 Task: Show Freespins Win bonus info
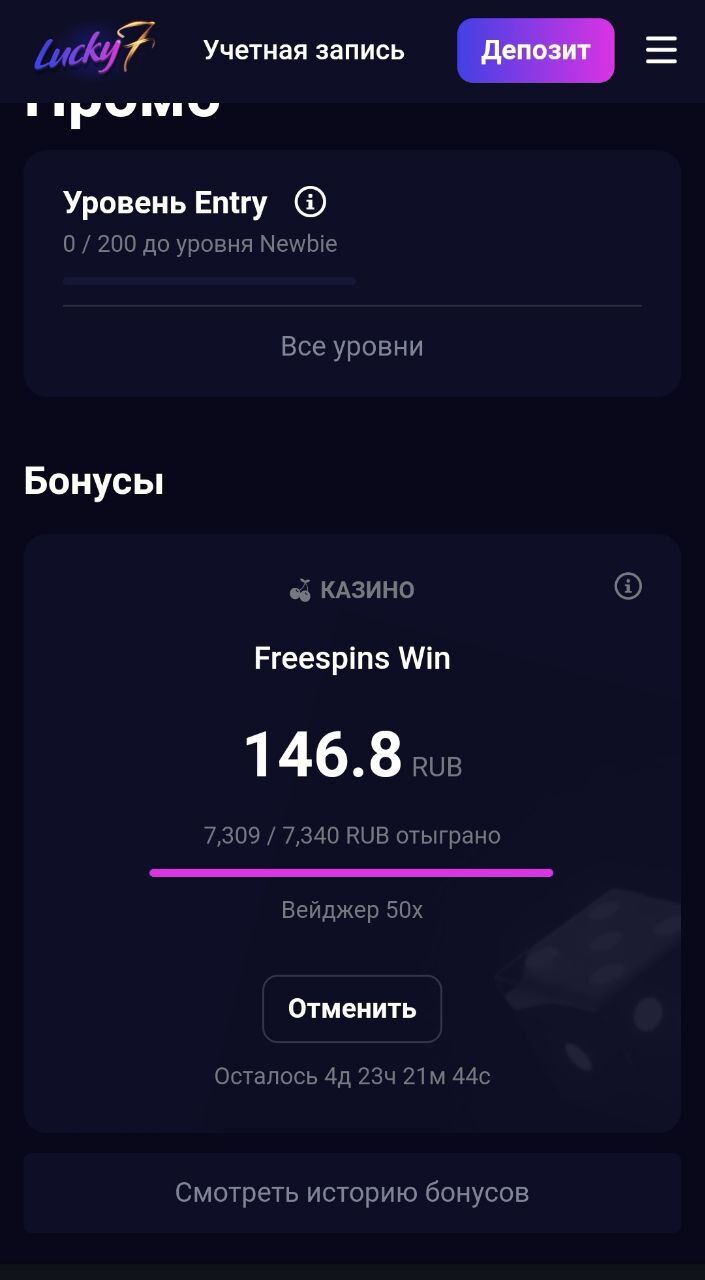coord(628,586)
